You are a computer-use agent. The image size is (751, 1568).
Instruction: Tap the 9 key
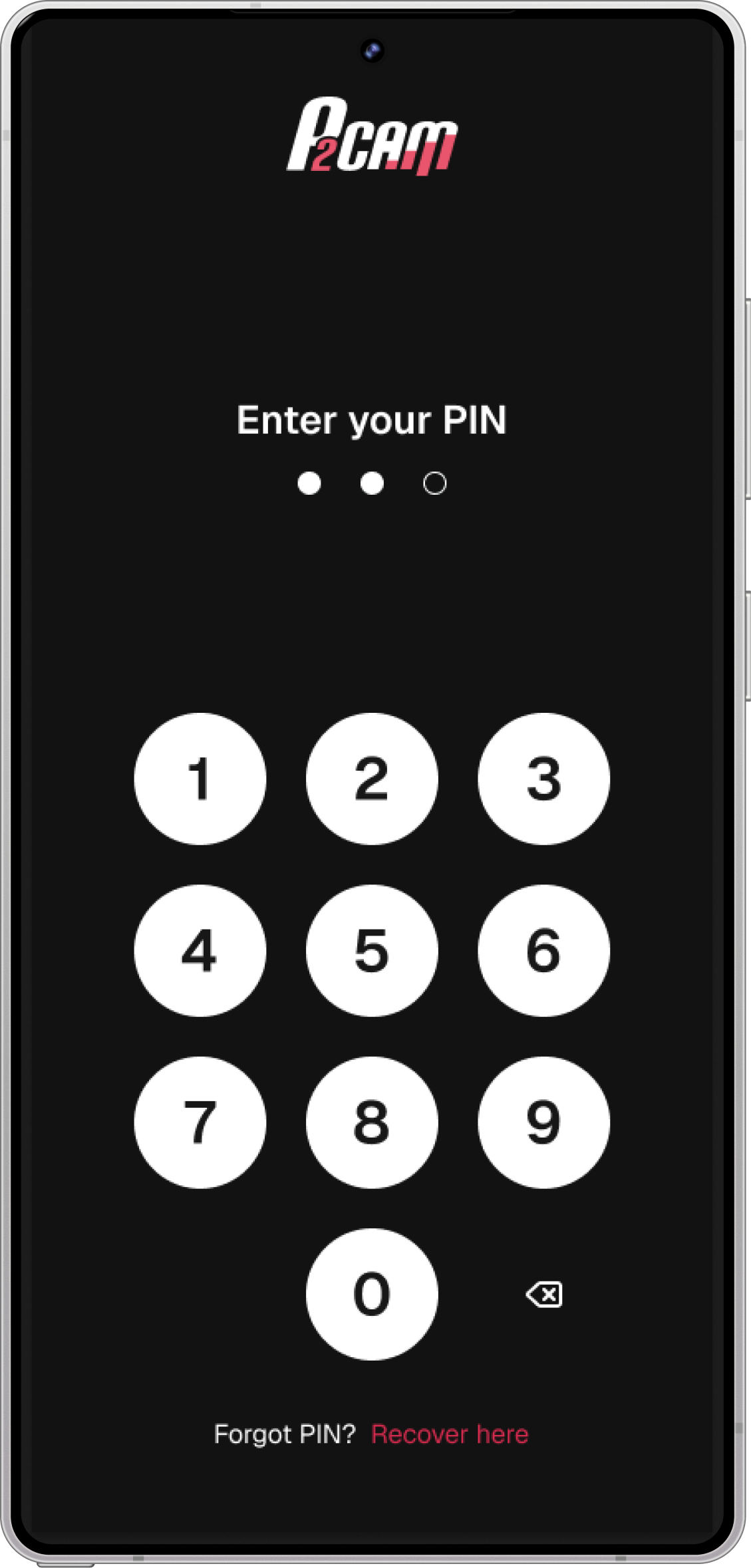543,1122
